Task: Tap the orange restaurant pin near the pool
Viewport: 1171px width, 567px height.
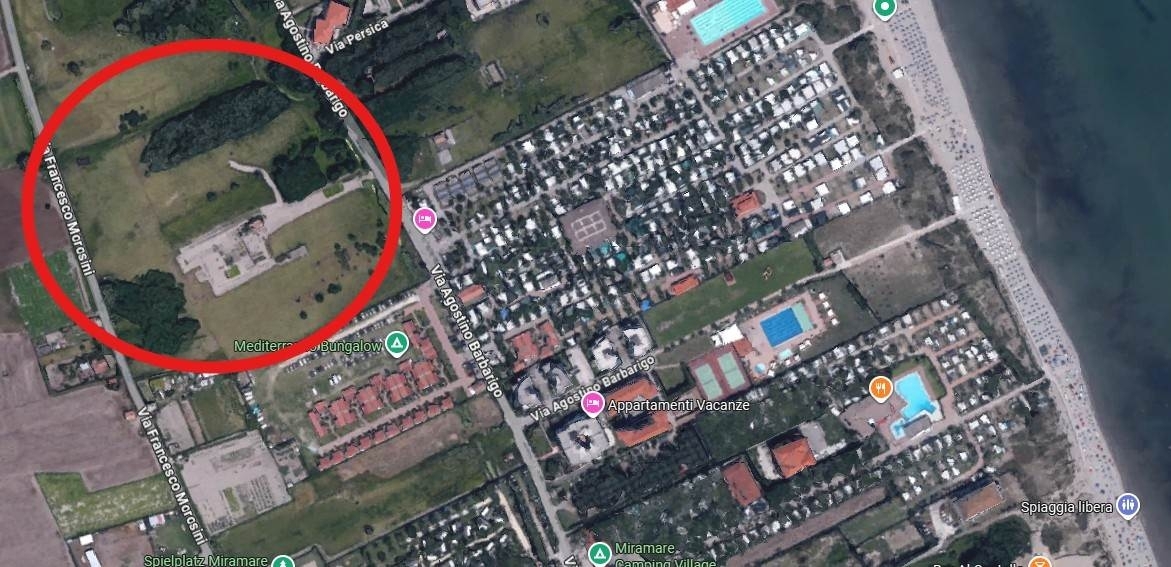Action: coord(880,388)
